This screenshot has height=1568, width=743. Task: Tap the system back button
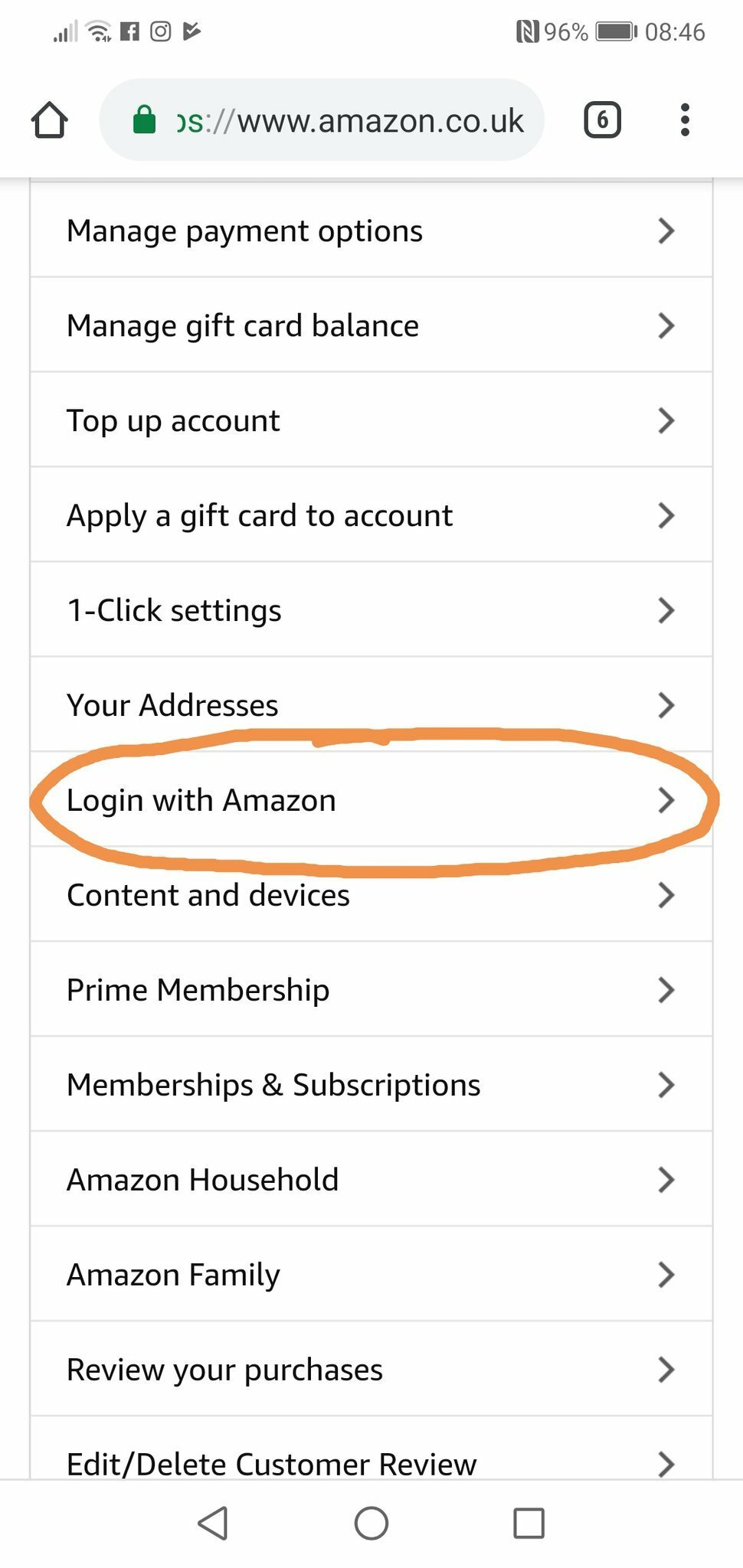213,1523
